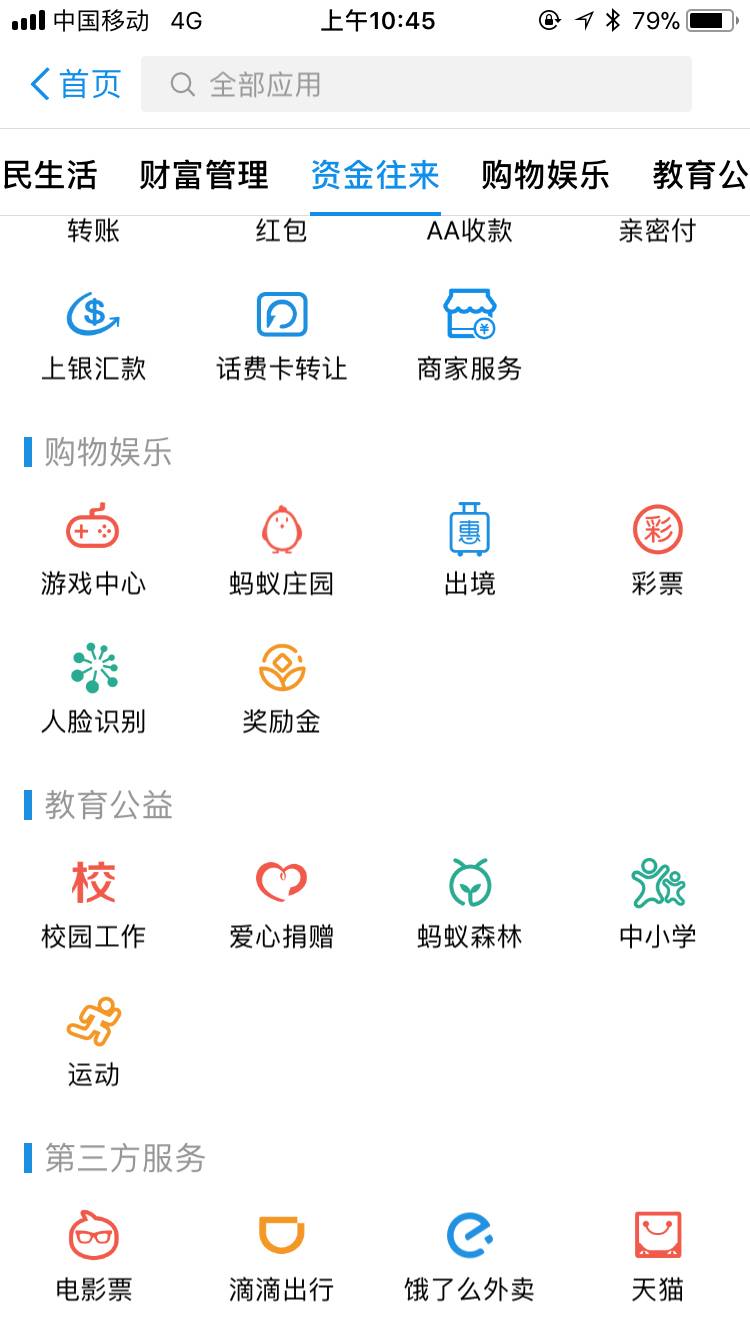Switch to the 购物娱乐 tab
This screenshot has height=1334, width=750.
coord(545,175)
